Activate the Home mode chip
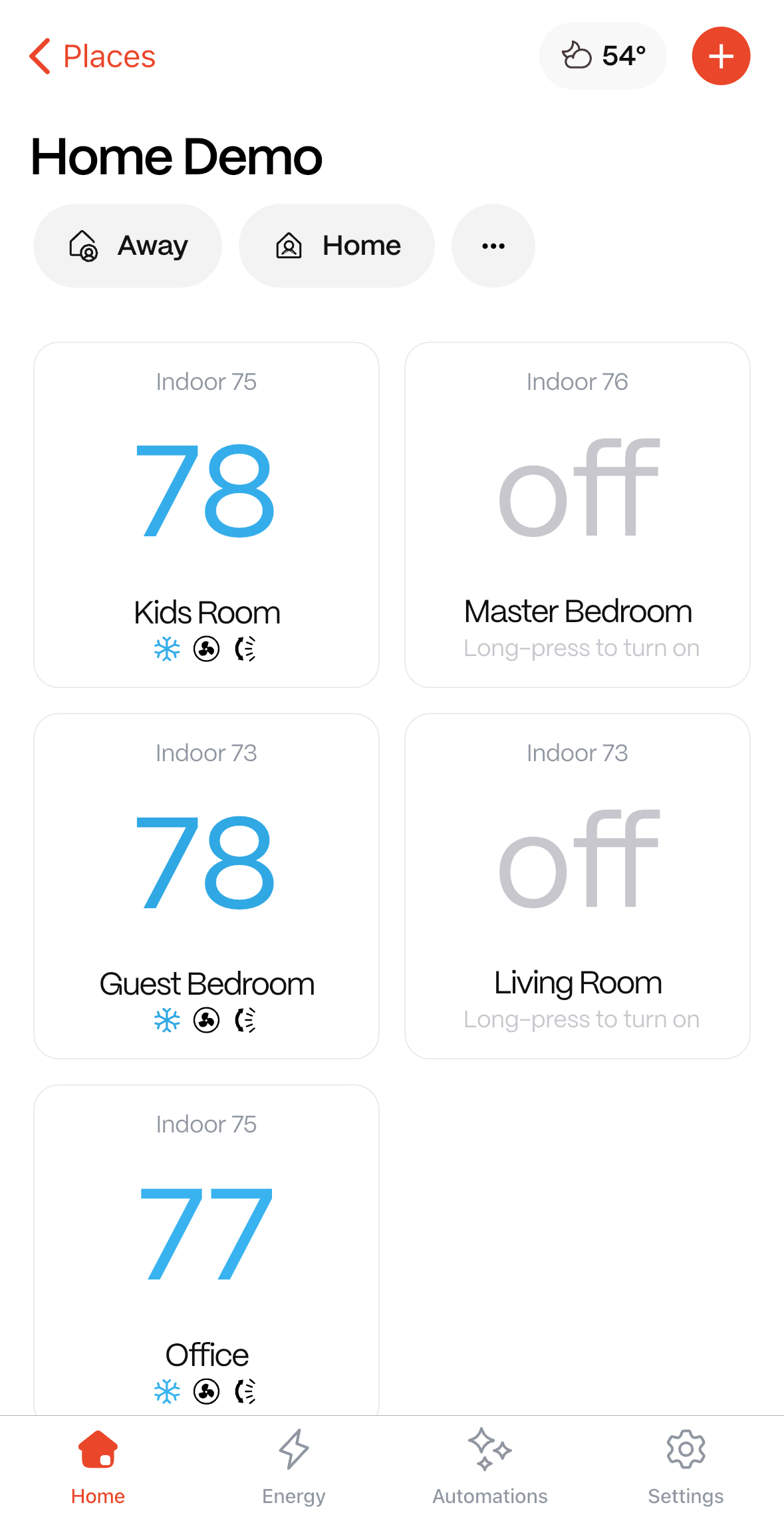This screenshot has height=1537, width=784. point(336,246)
